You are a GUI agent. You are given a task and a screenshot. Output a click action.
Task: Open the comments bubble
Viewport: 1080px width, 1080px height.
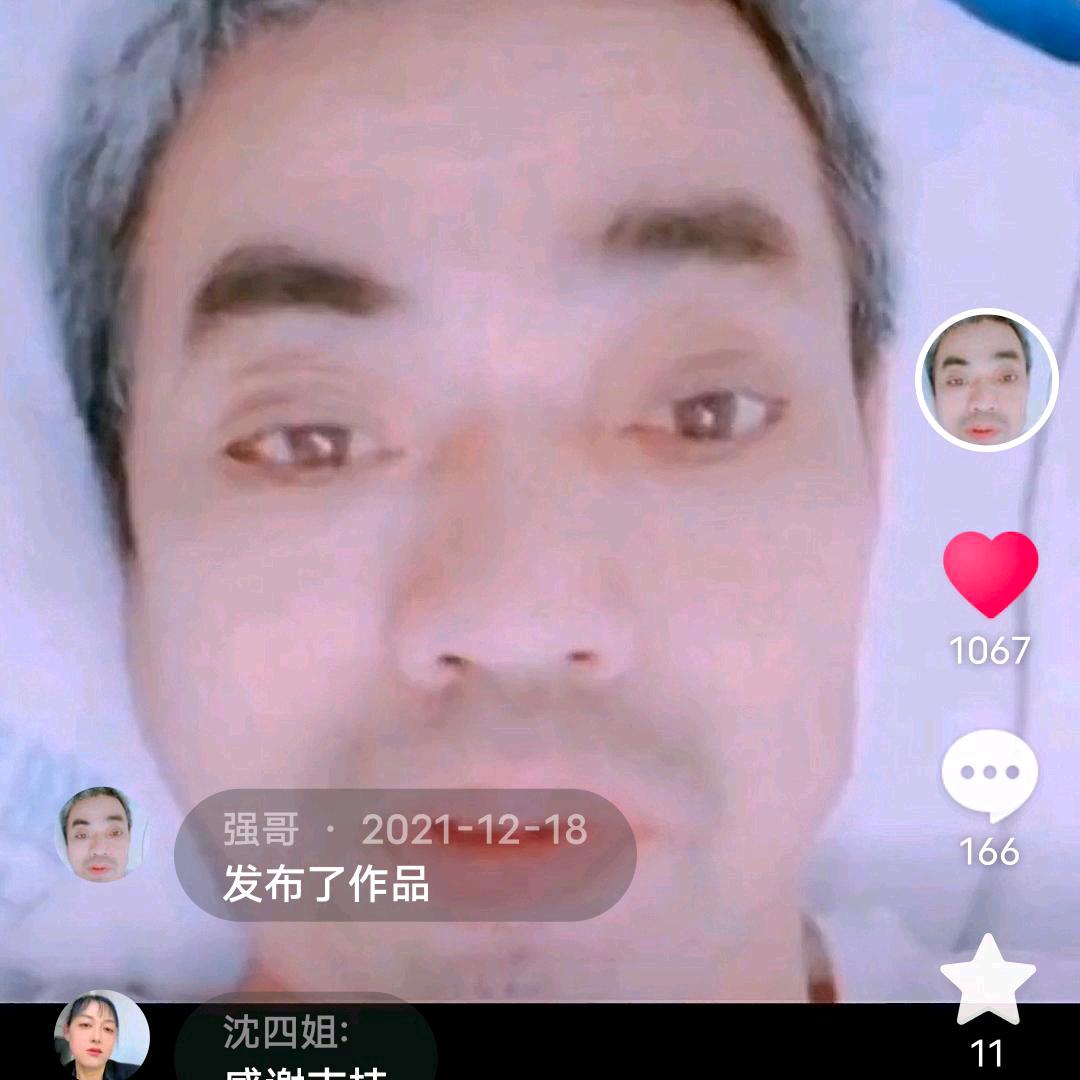pos(990,776)
